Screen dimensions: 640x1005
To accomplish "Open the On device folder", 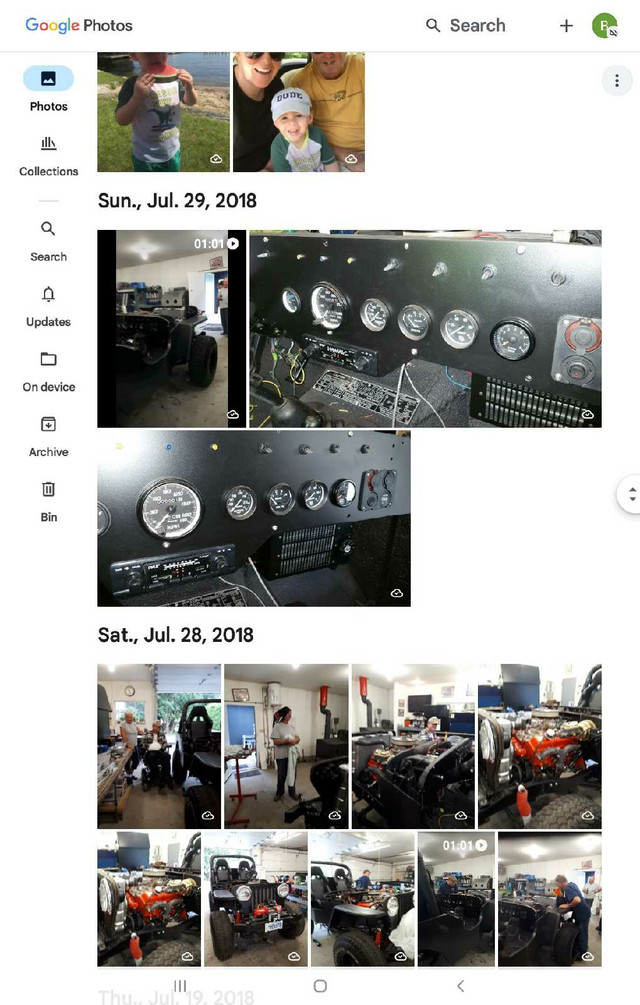I will pyautogui.click(x=48, y=370).
